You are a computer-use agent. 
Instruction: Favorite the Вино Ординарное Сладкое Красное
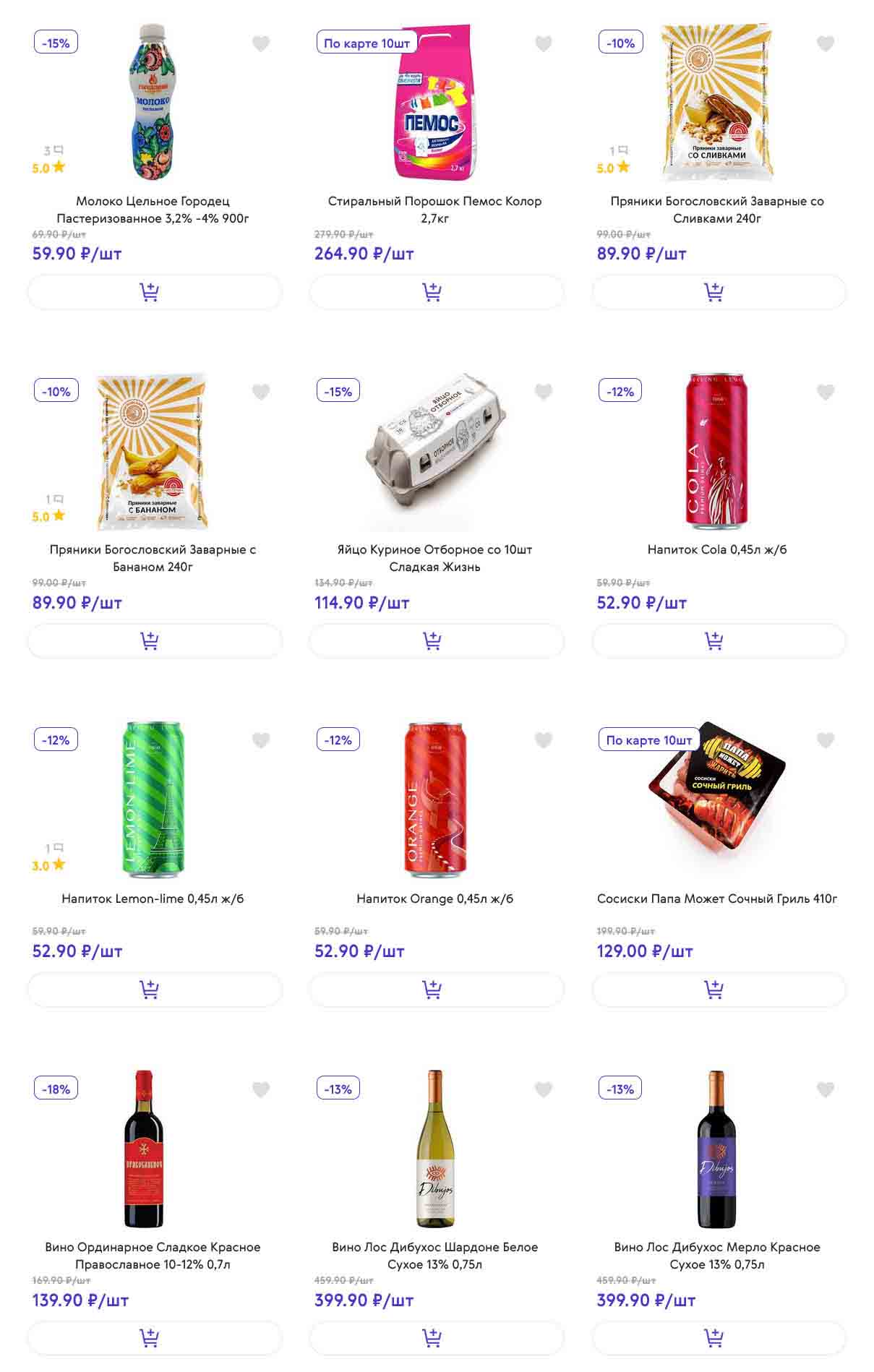[261, 1089]
